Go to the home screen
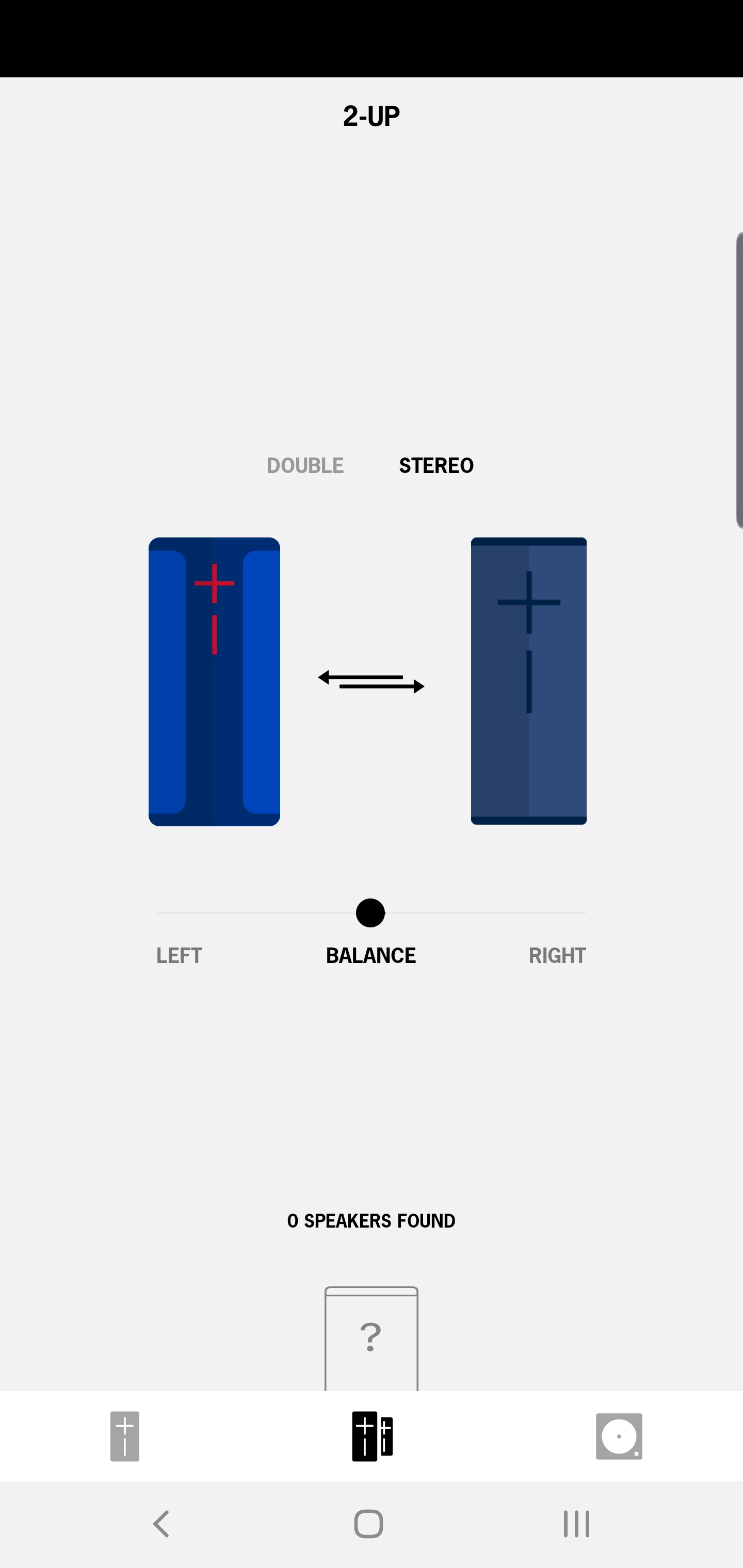Screen dimensions: 743x1568 pos(368,1524)
